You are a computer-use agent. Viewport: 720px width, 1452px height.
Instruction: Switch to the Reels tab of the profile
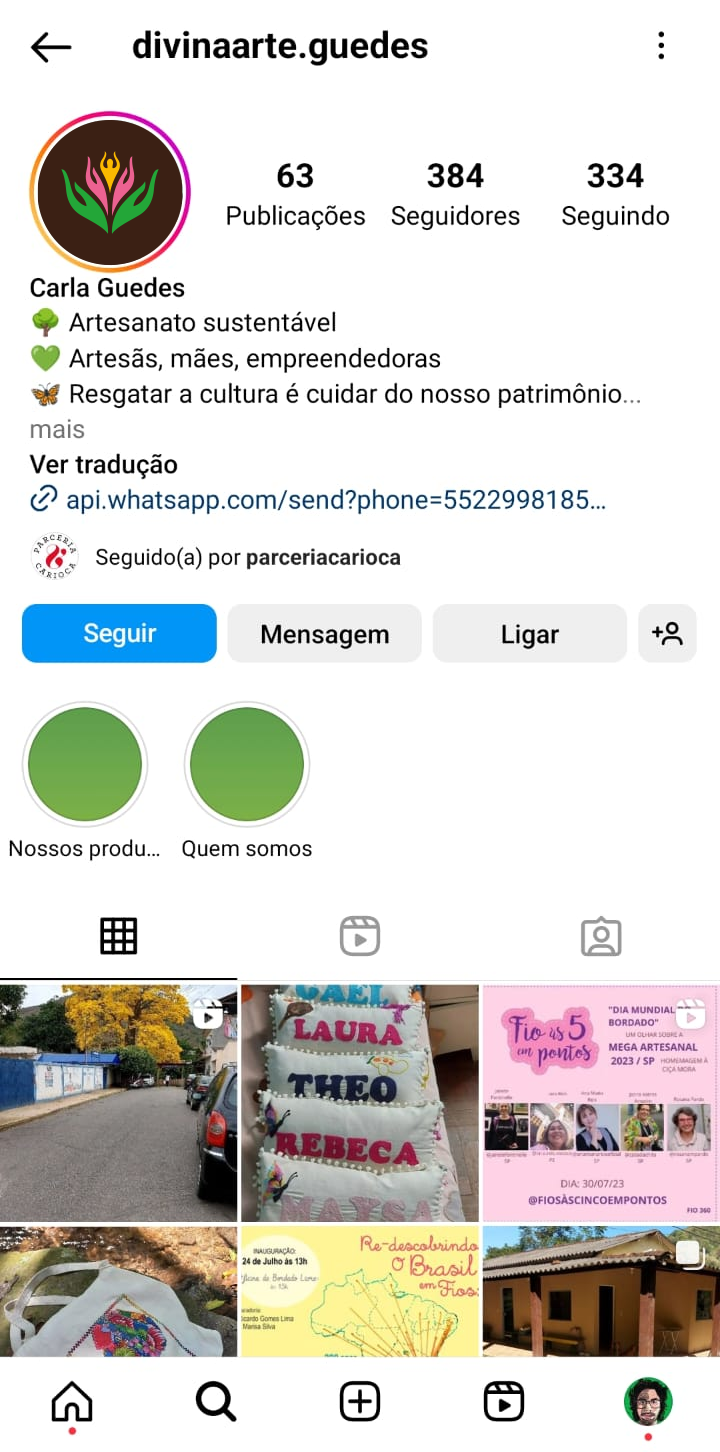click(360, 937)
